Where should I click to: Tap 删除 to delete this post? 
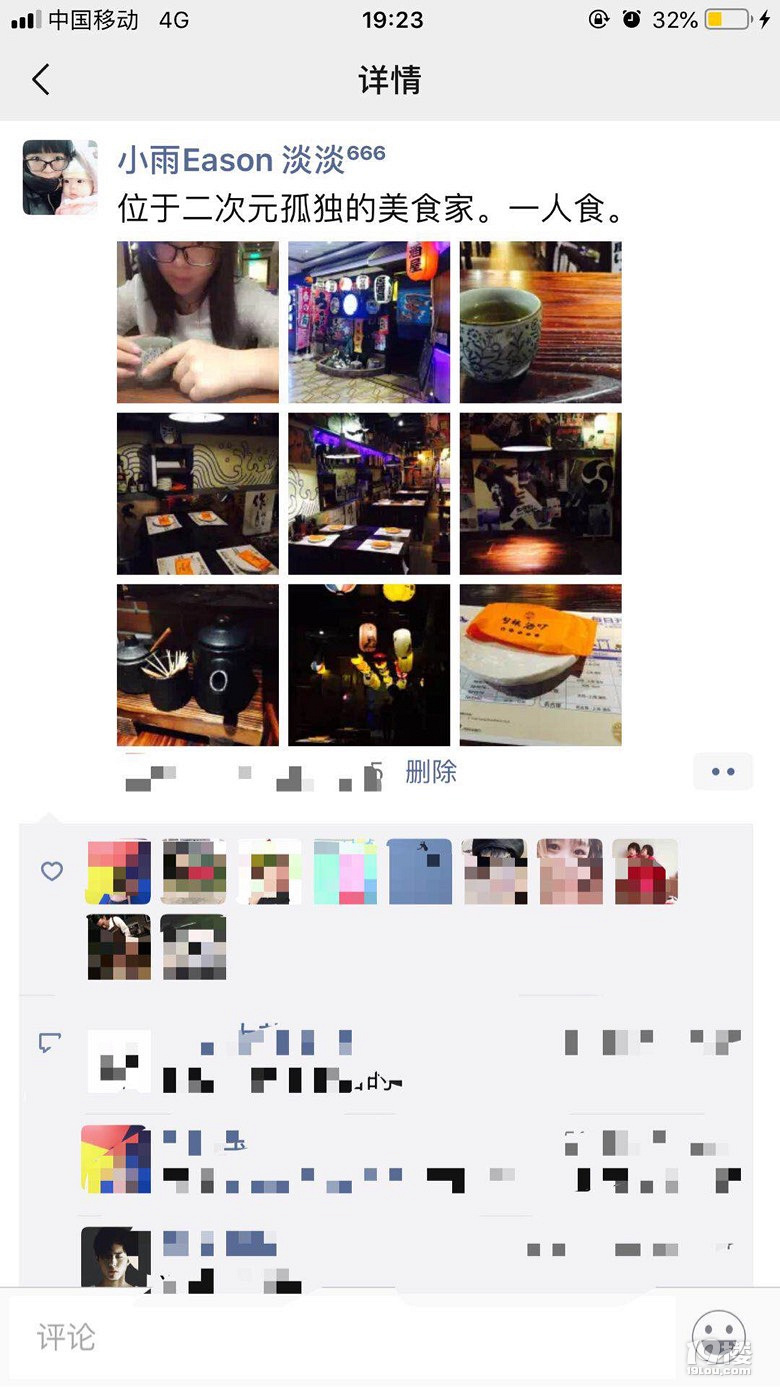coord(431,772)
